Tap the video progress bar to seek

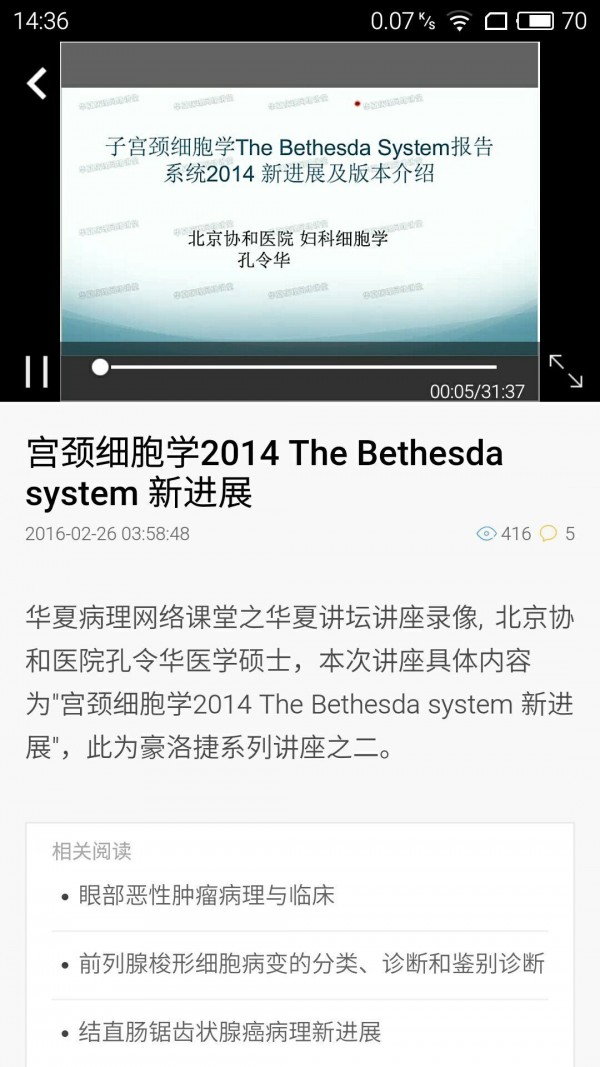point(300,367)
